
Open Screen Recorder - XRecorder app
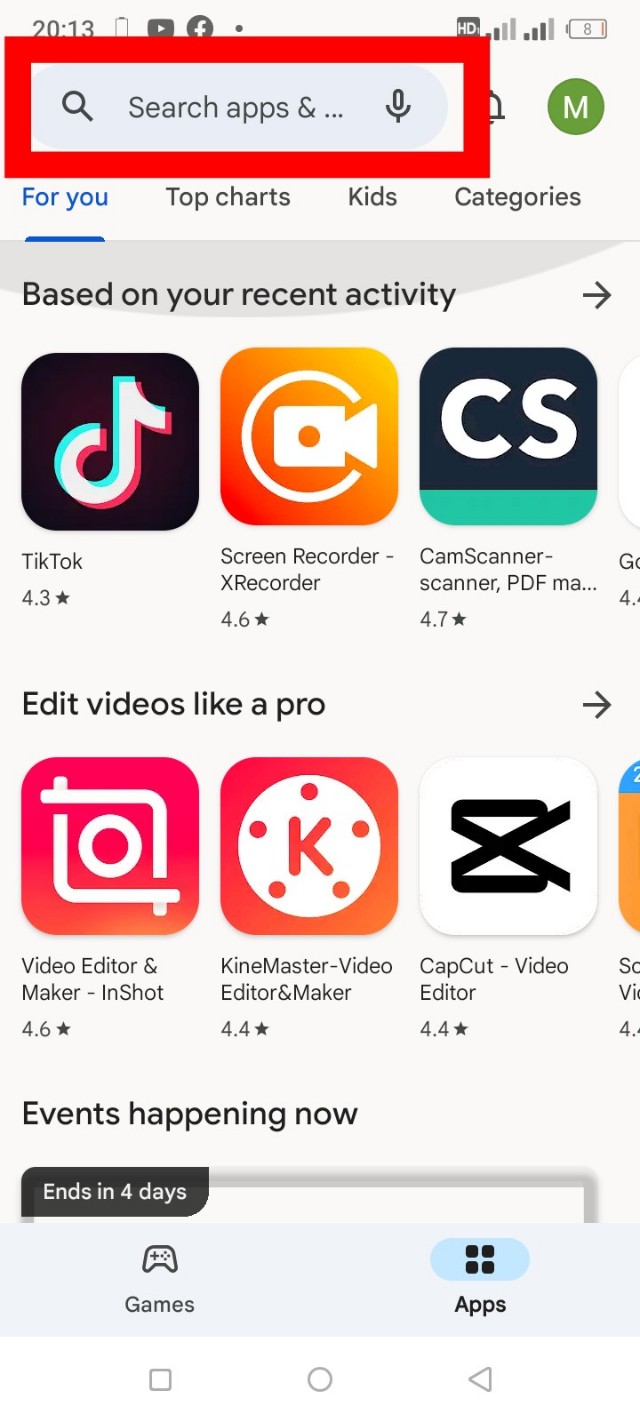(x=309, y=437)
